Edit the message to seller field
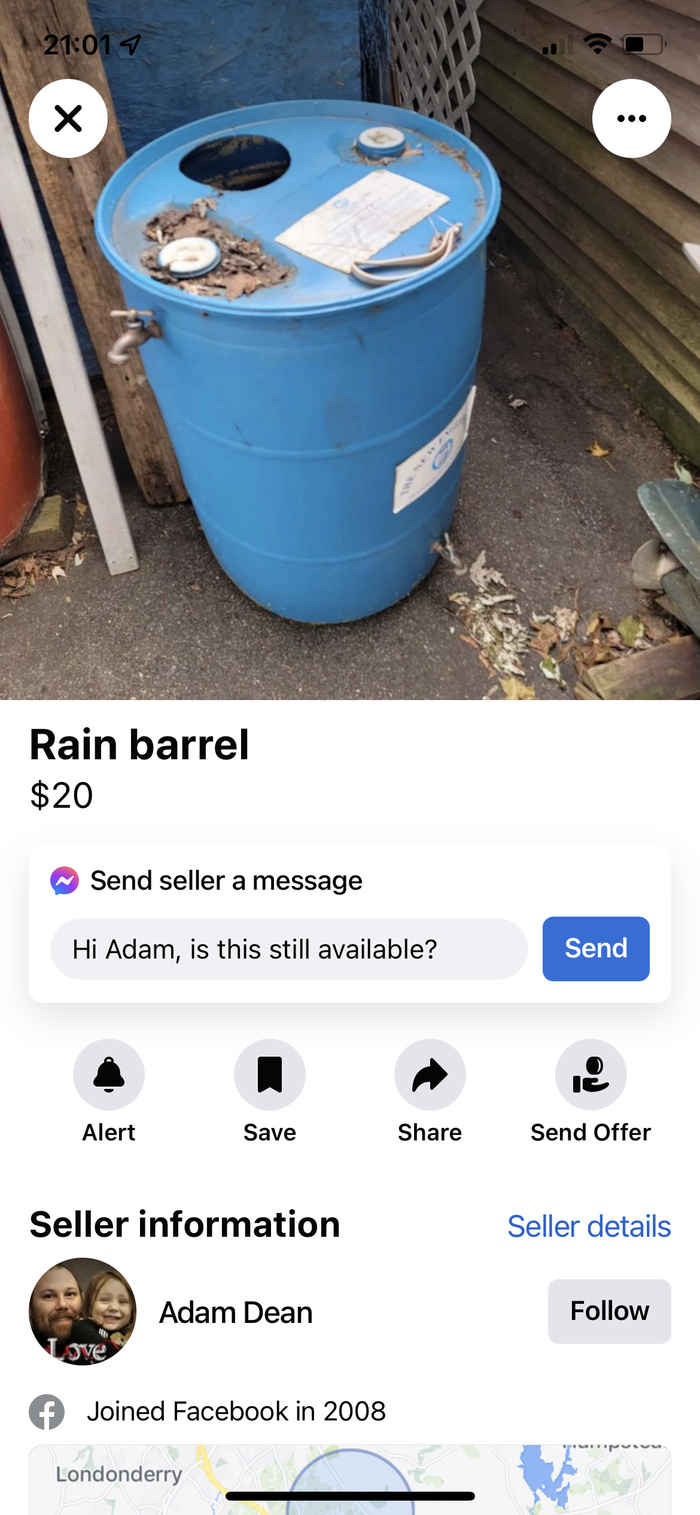700x1515 pixels. coord(288,948)
